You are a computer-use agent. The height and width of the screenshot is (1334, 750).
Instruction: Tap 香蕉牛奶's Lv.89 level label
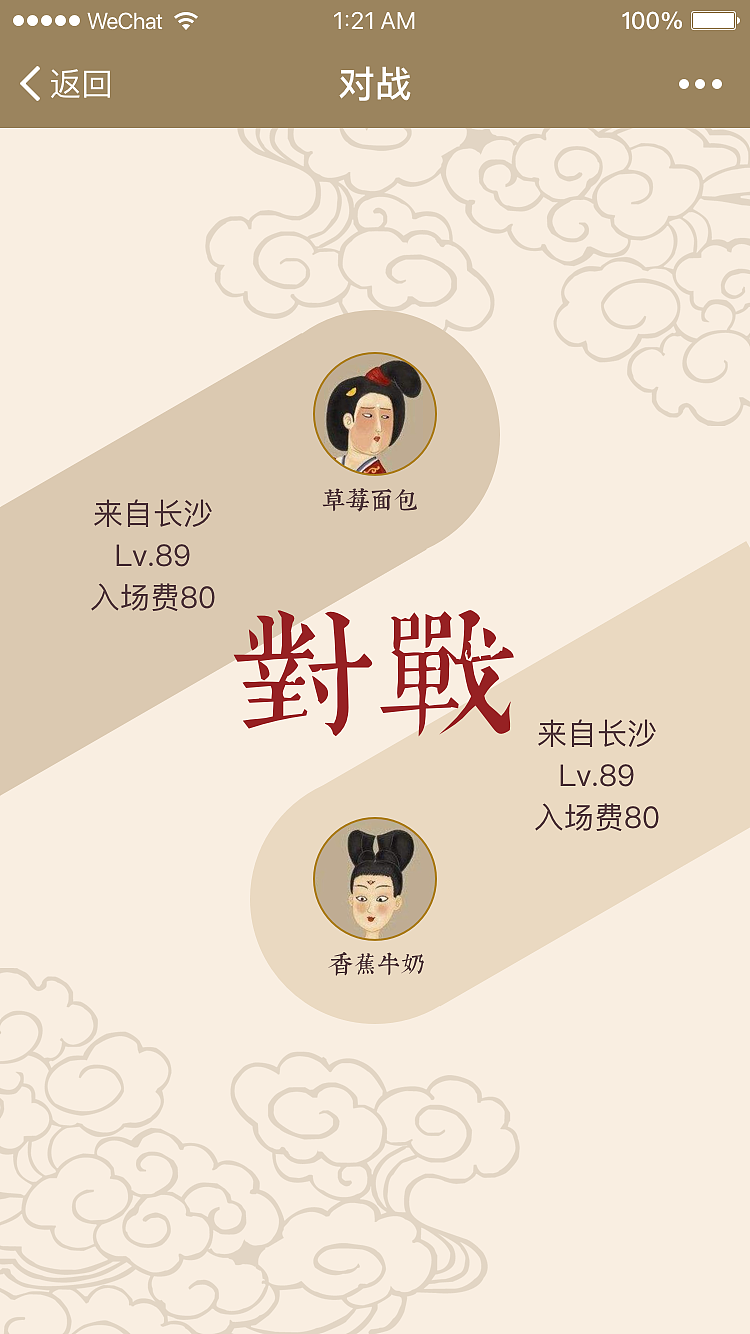pos(598,776)
